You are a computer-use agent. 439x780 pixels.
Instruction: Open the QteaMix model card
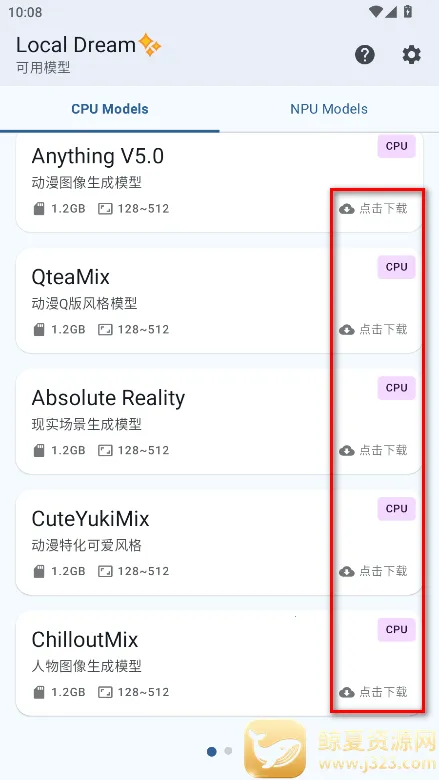click(x=219, y=301)
